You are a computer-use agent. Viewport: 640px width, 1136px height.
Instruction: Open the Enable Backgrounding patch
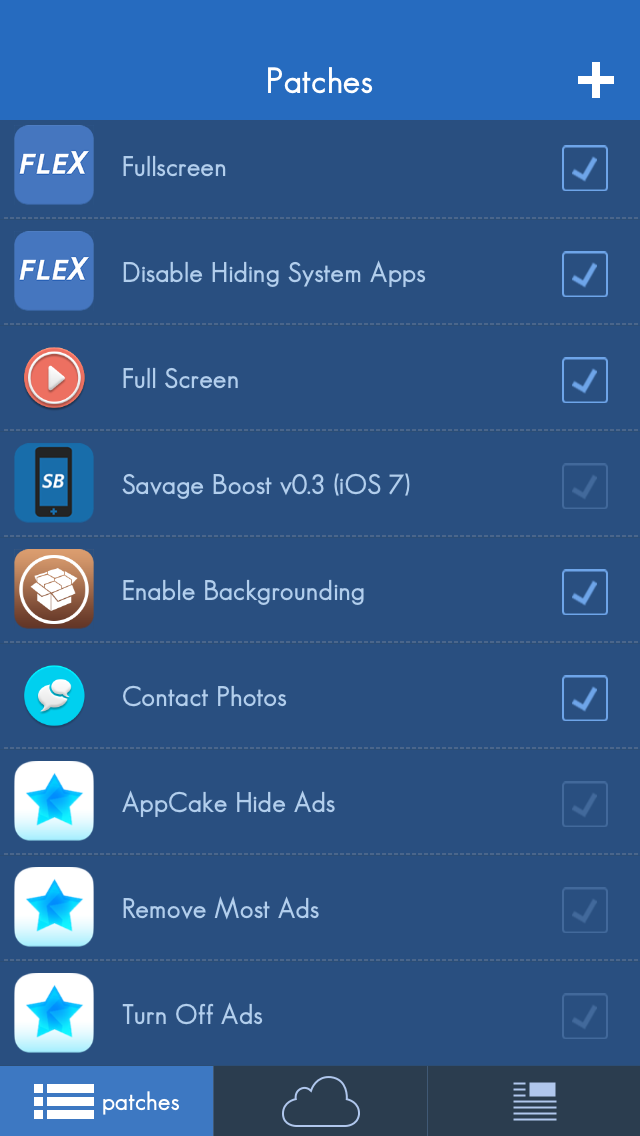(320, 591)
